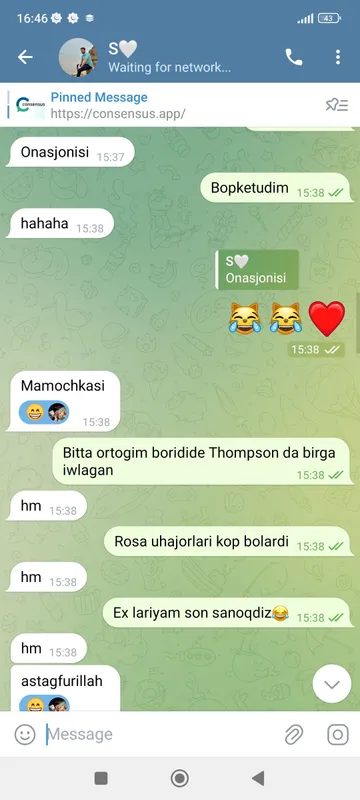Focus the Message text field

[161, 734]
